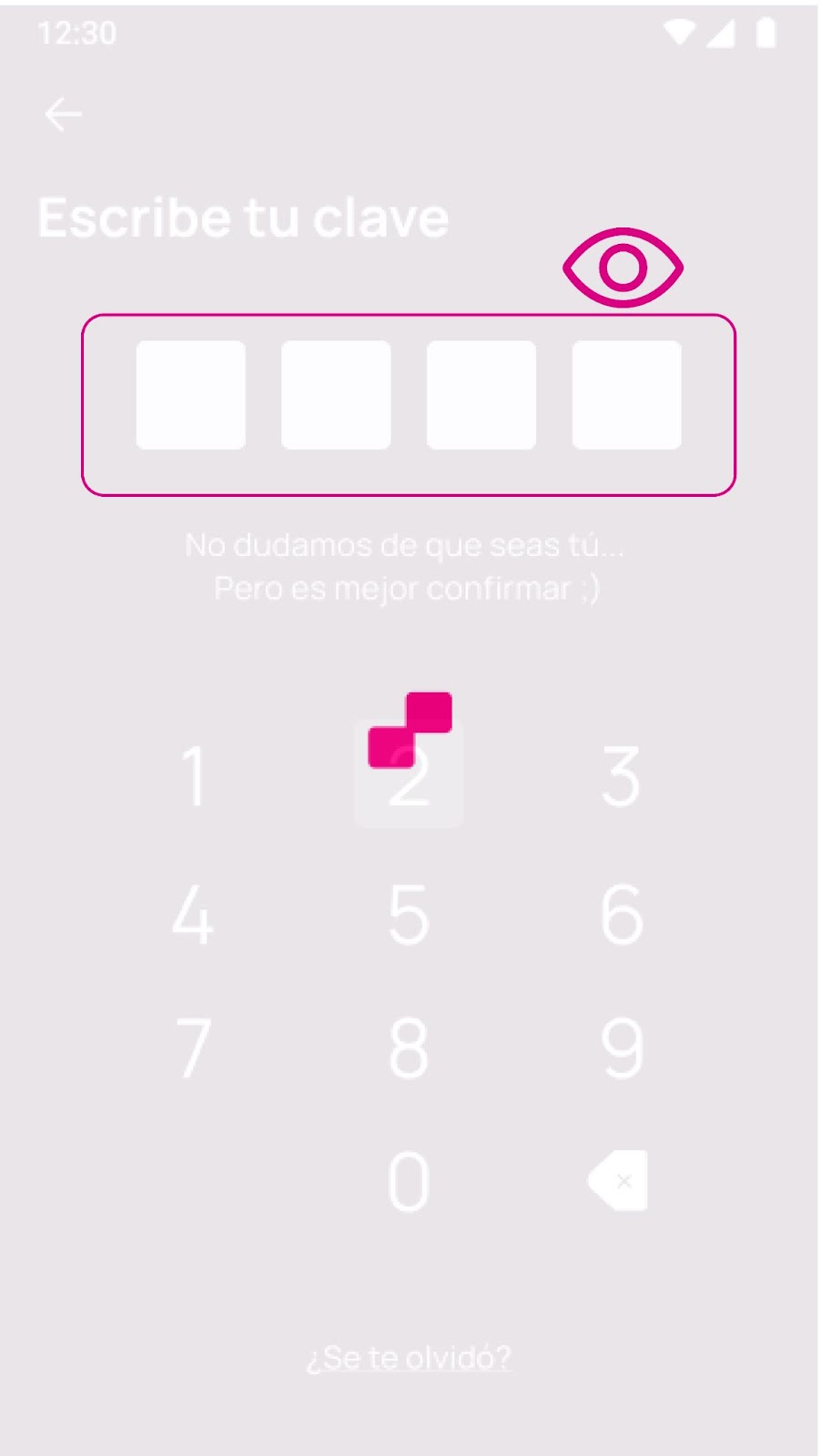The image size is (821, 1456).
Task: Open the forgotten PIN link ¿Se te olvidó?
Action: [409, 1356]
